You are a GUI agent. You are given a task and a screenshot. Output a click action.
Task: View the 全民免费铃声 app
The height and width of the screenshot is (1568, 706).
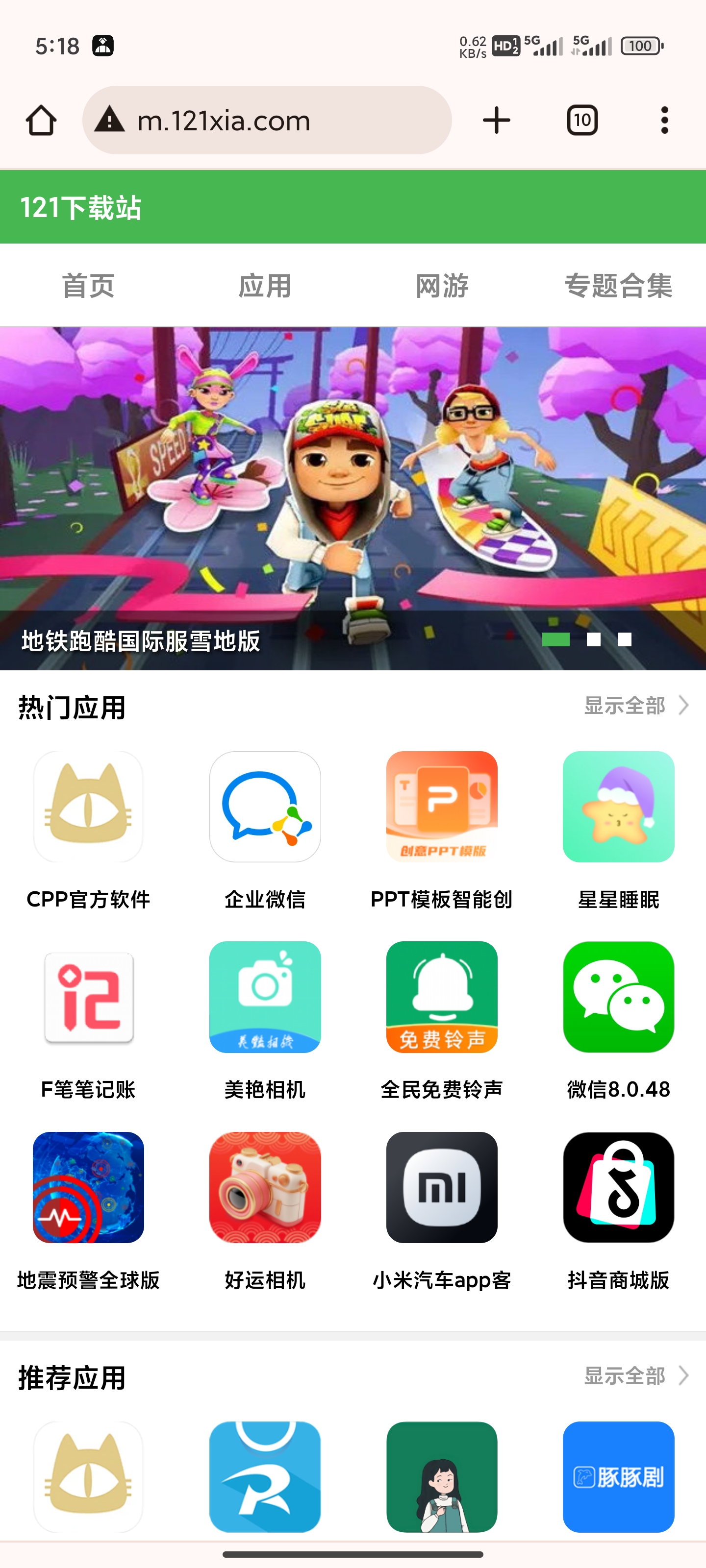pyautogui.click(x=442, y=997)
